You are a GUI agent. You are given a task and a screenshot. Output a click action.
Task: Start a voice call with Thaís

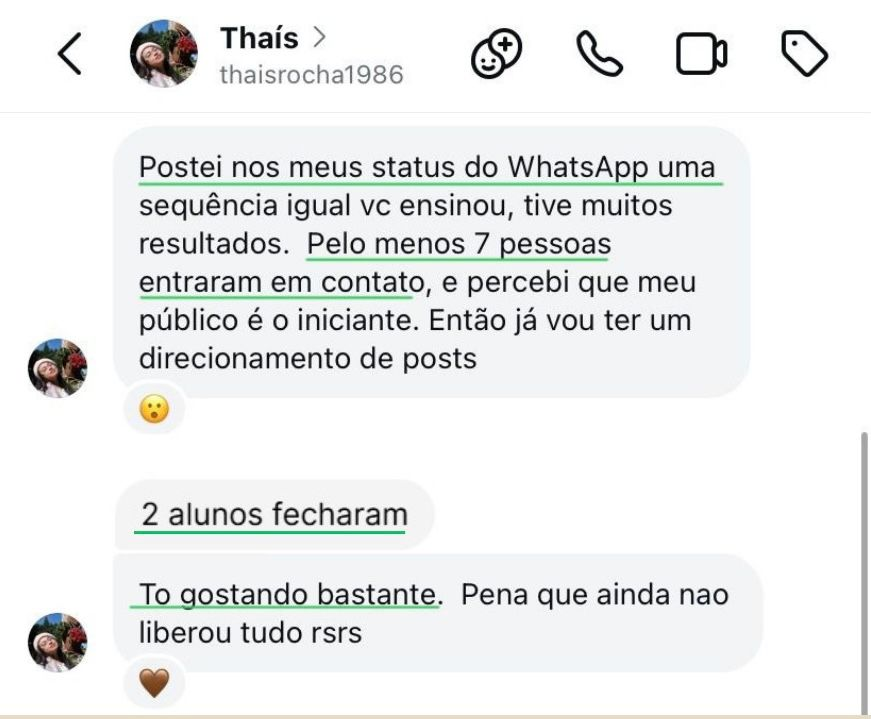(600, 55)
